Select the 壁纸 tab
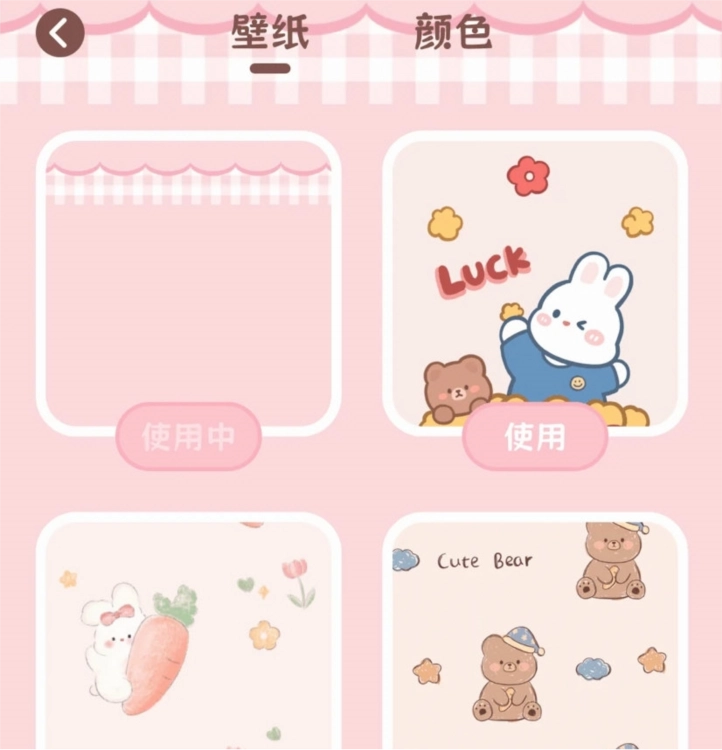 point(270,33)
